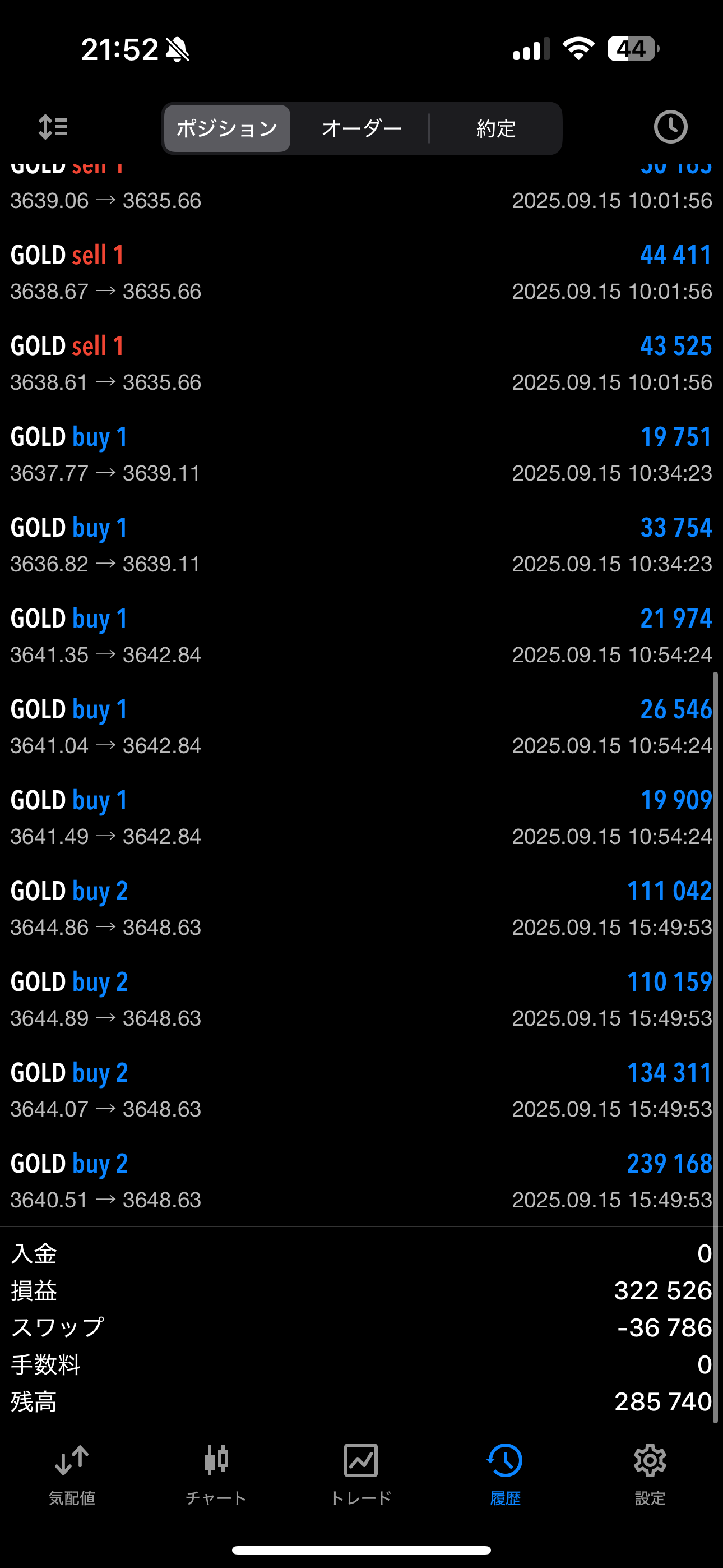Open the sort options icon
This screenshot has width=723, height=1568.
tap(53, 127)
